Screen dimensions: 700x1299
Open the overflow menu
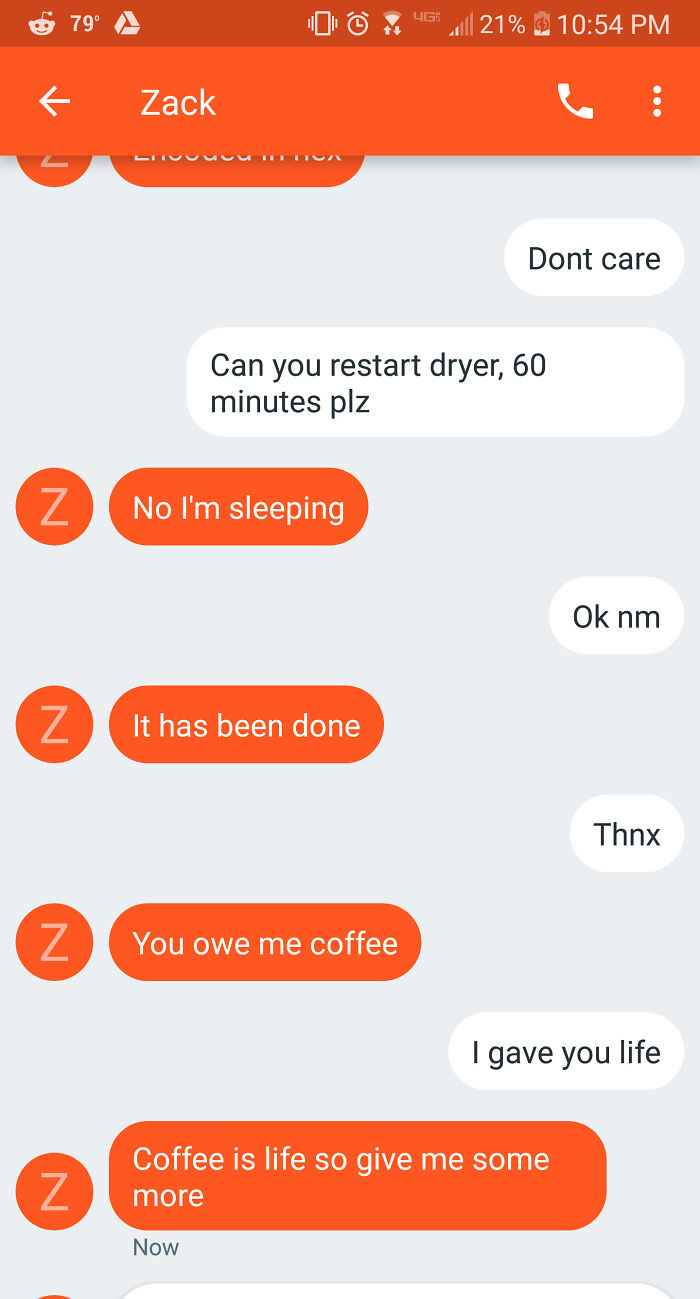click(657, 101)
